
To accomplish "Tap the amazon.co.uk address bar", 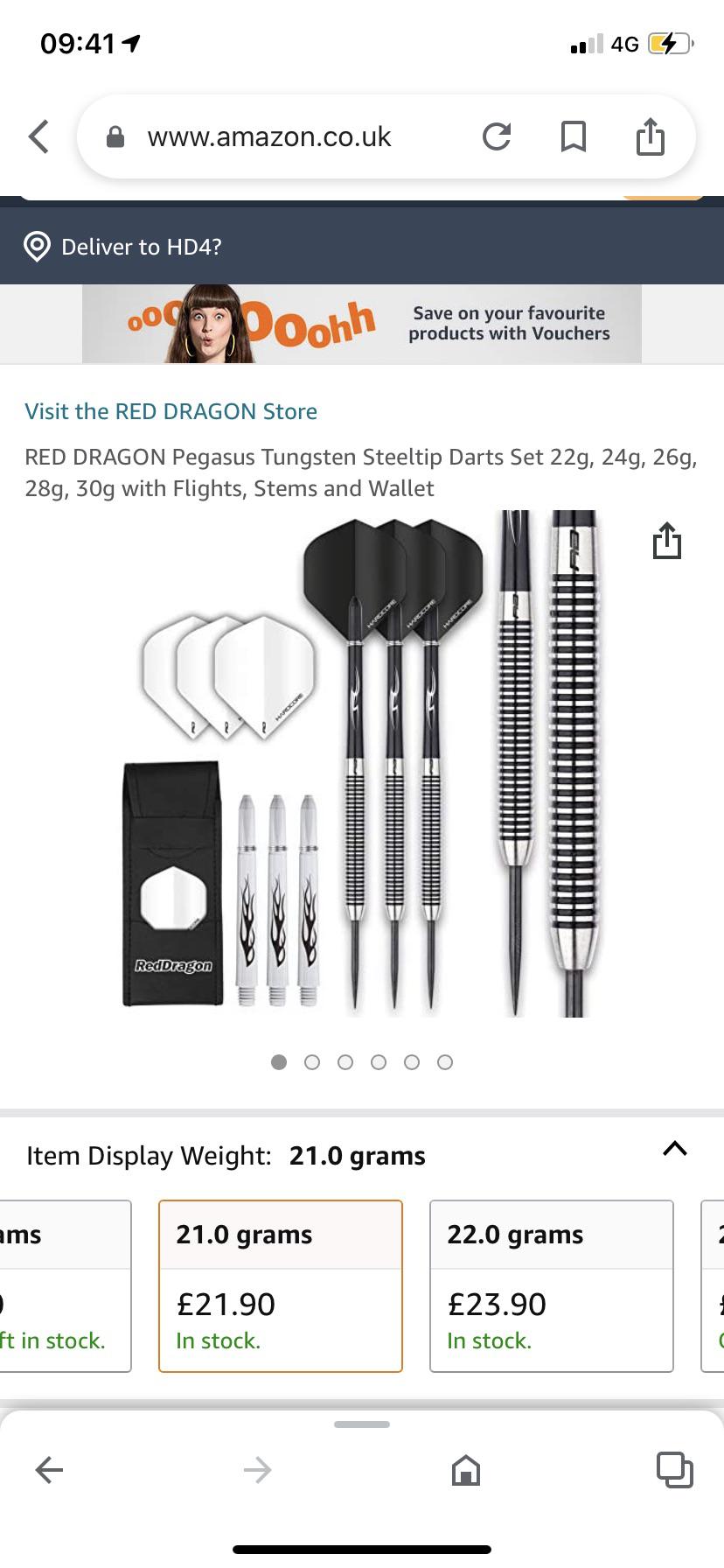I will [x=271, y=136].
